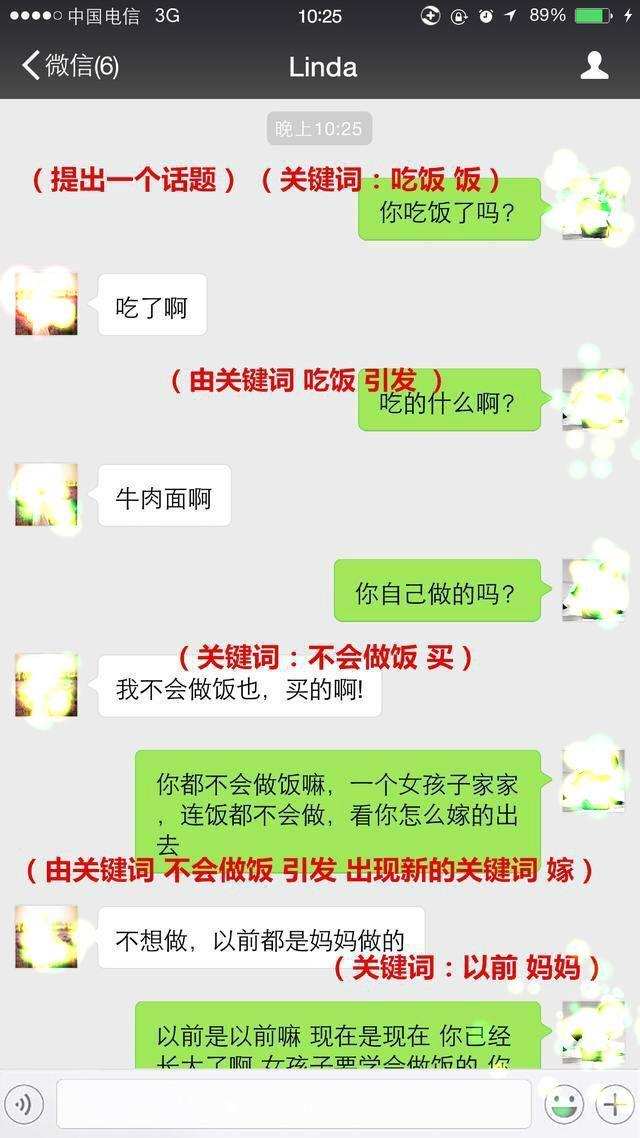This screenshot has height=1138, width=640.
Task: Open the emoji sticker panel
Action: [x=564, y=1104]
